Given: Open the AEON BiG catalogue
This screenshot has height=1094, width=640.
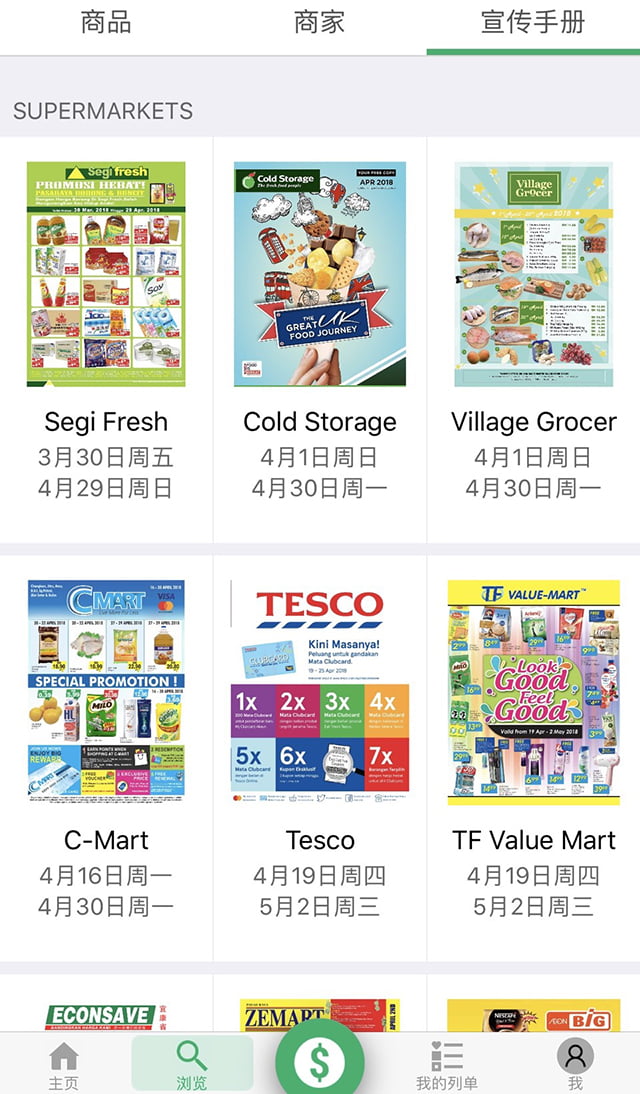Looking at the screenshot, I should pos(533,1014).
